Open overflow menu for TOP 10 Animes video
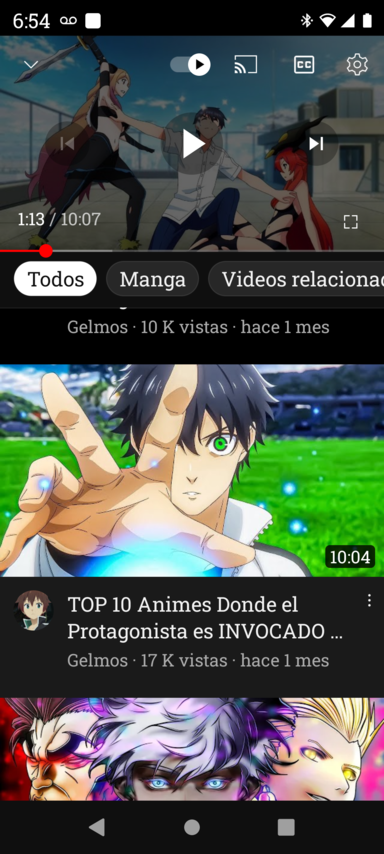The image size is (384, 854). pyautogui.click(x=369, y=600)
